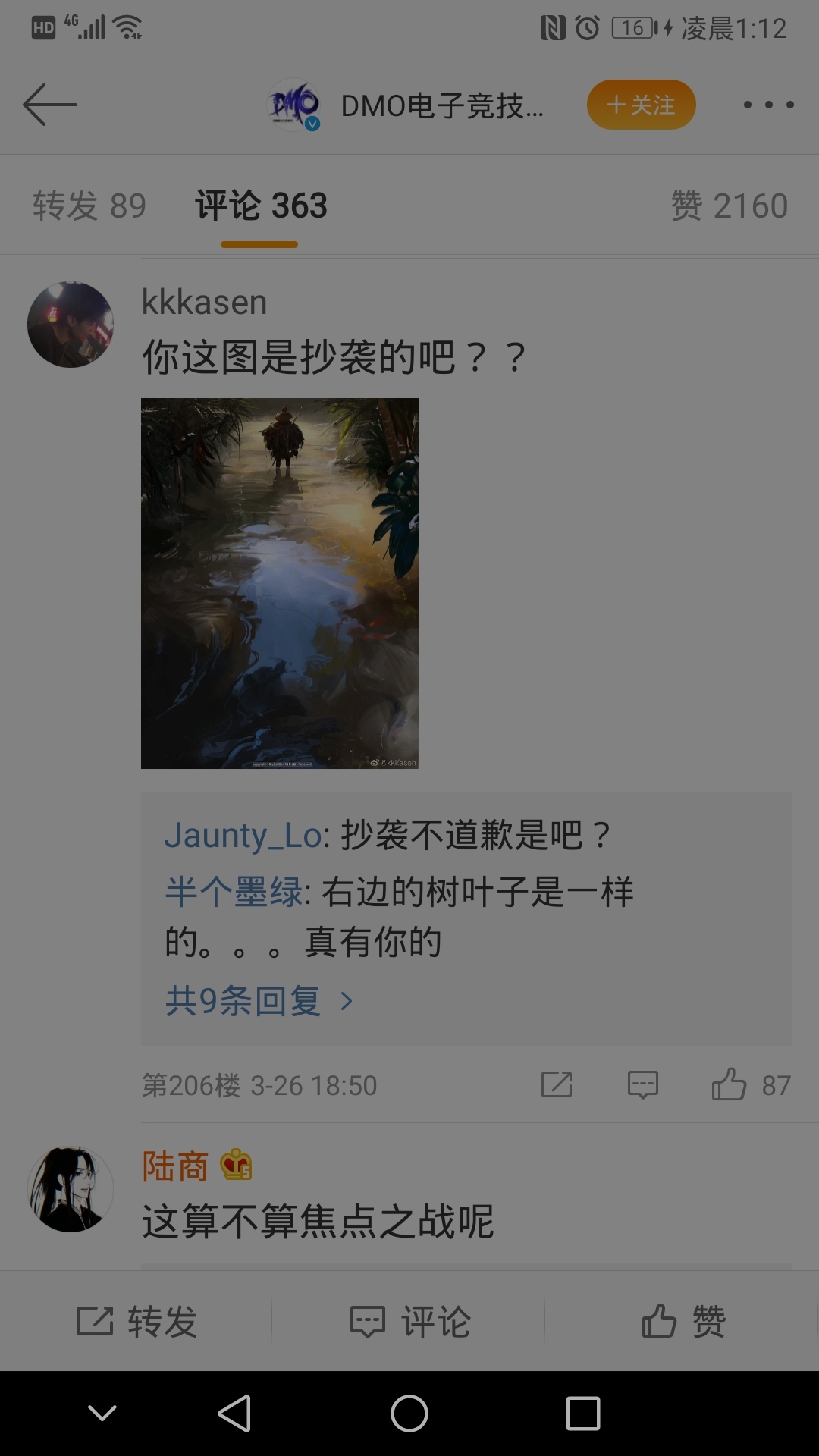Open the system recent apps view

point(583,1414)
